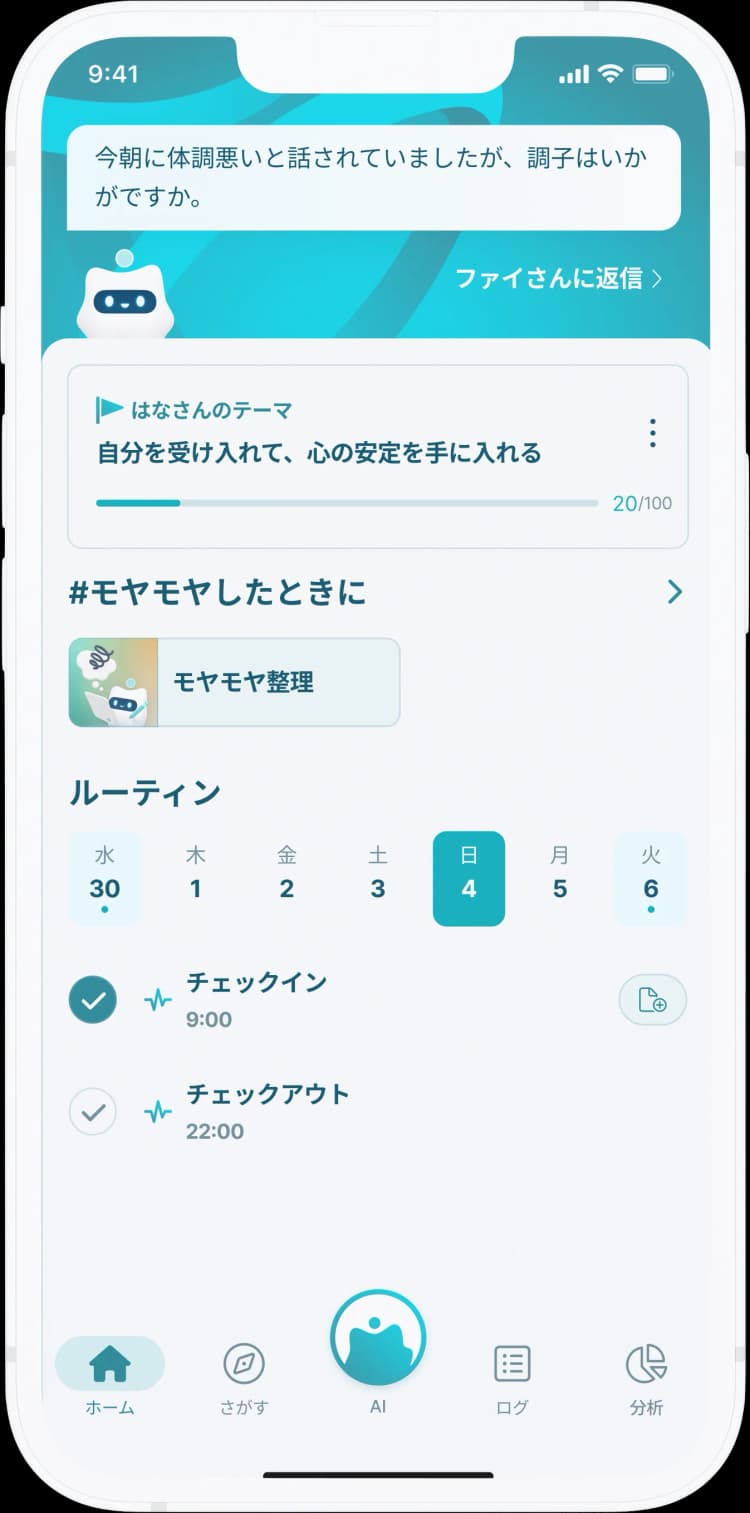
Task: Select Monday 月 5 in the routine calendar
Action: (x=559, y=878)
